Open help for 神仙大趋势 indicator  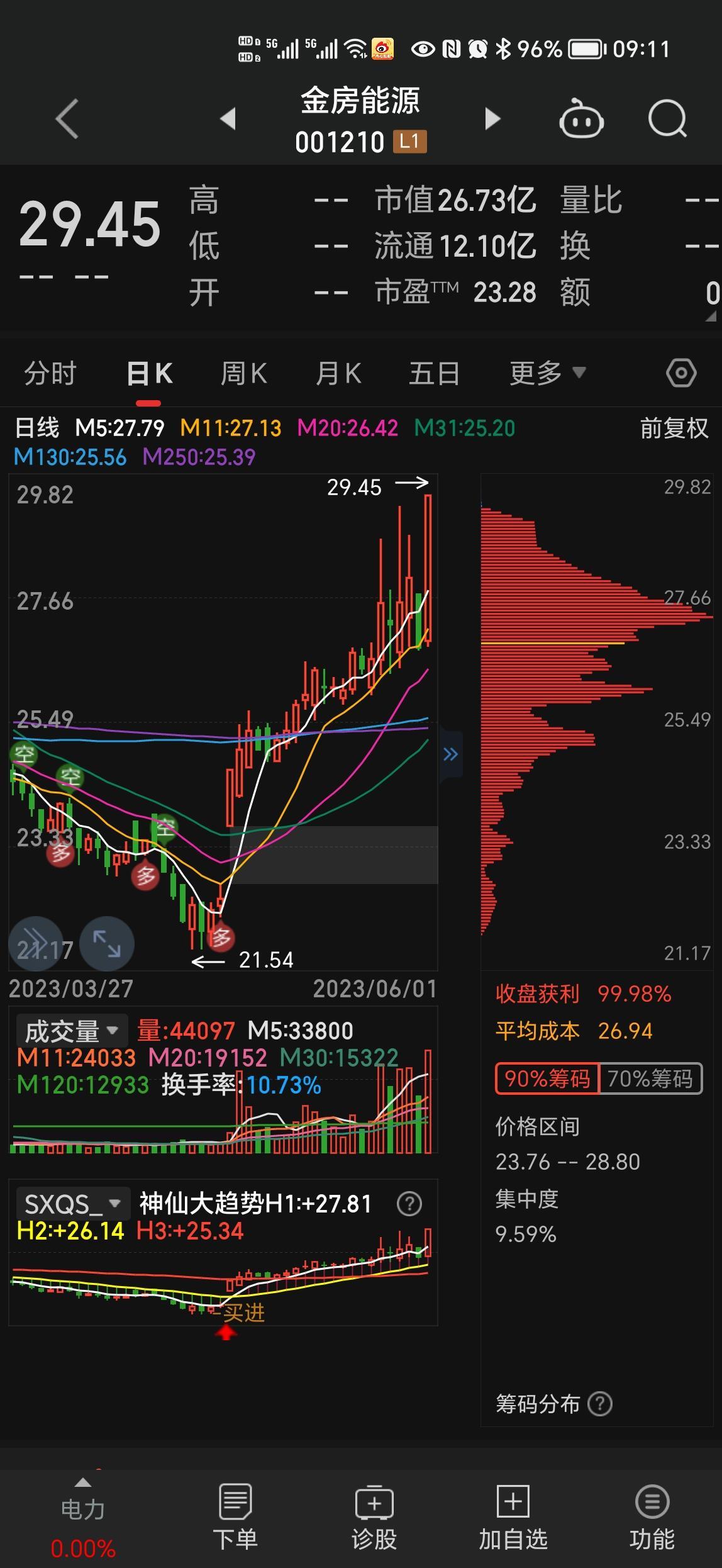pyautogui.click(x=409, y=1202)
